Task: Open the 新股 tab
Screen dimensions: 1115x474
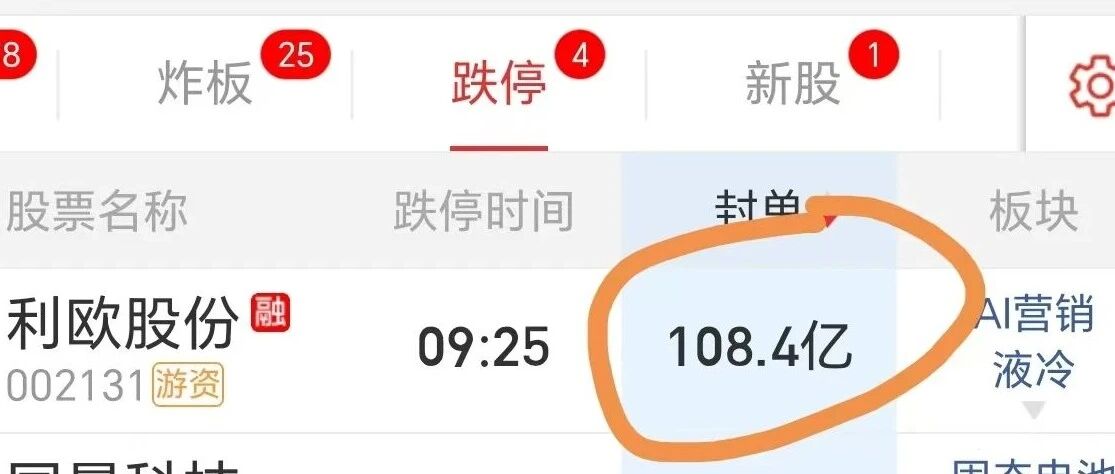Action: tap(792, 84)
